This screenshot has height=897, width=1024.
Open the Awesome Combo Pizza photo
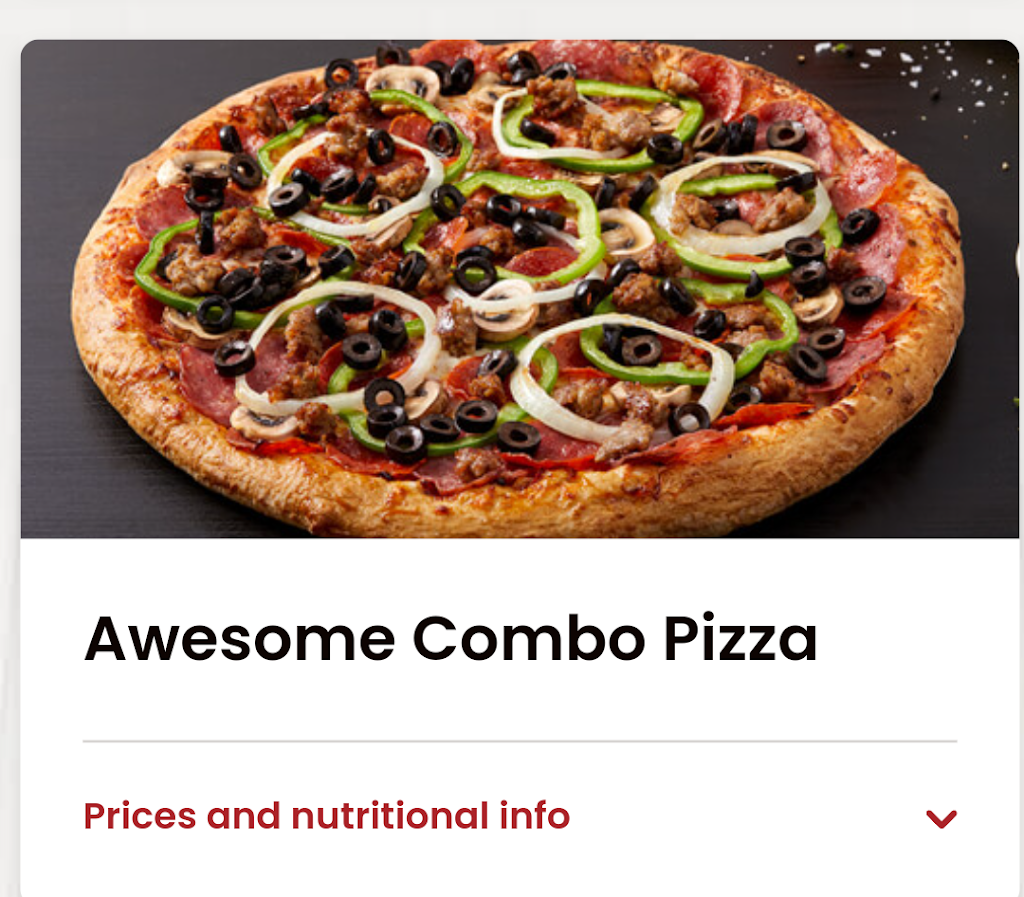click(518, 288)
